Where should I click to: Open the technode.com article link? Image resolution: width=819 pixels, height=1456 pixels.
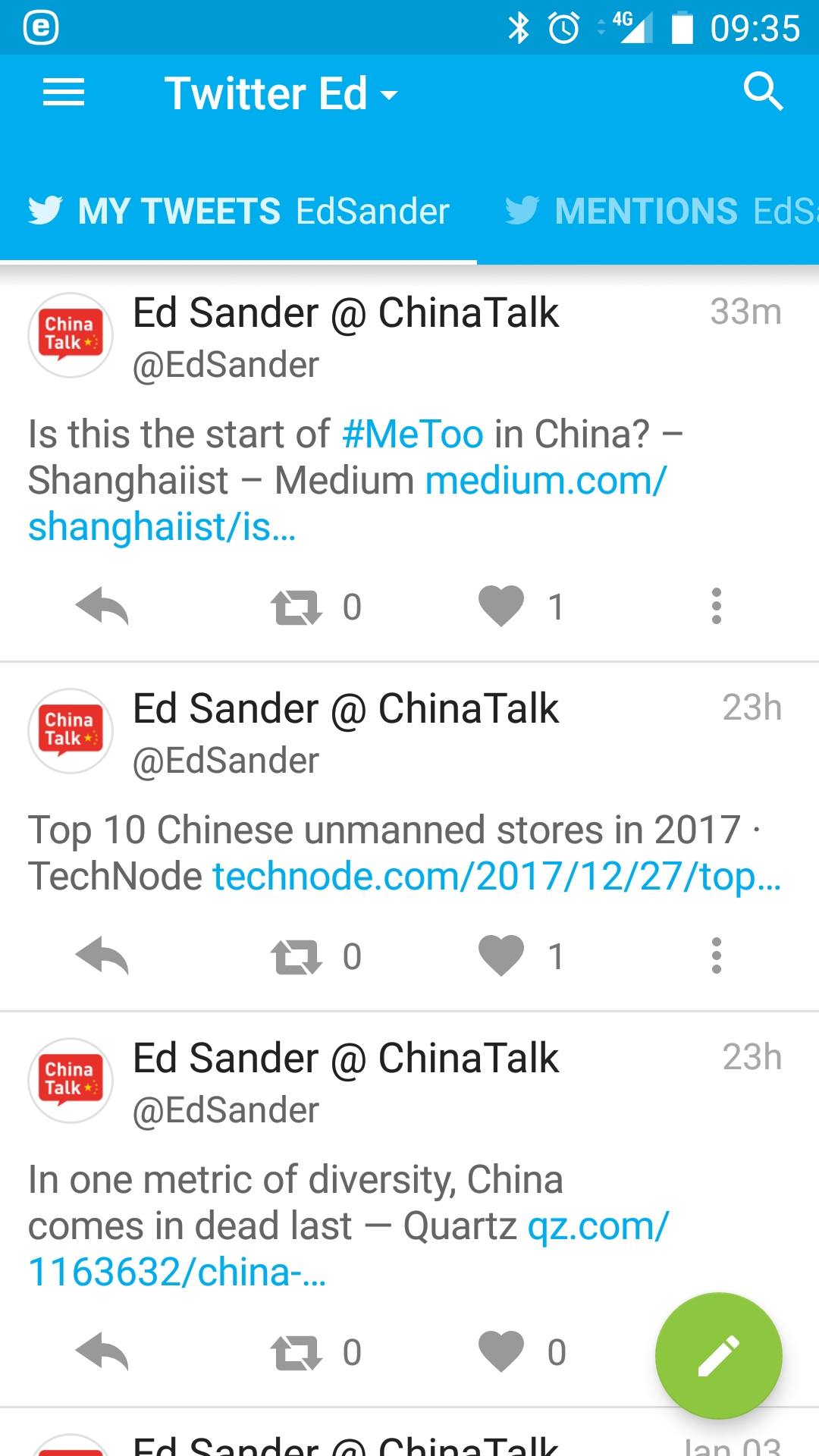click(497, 877)
